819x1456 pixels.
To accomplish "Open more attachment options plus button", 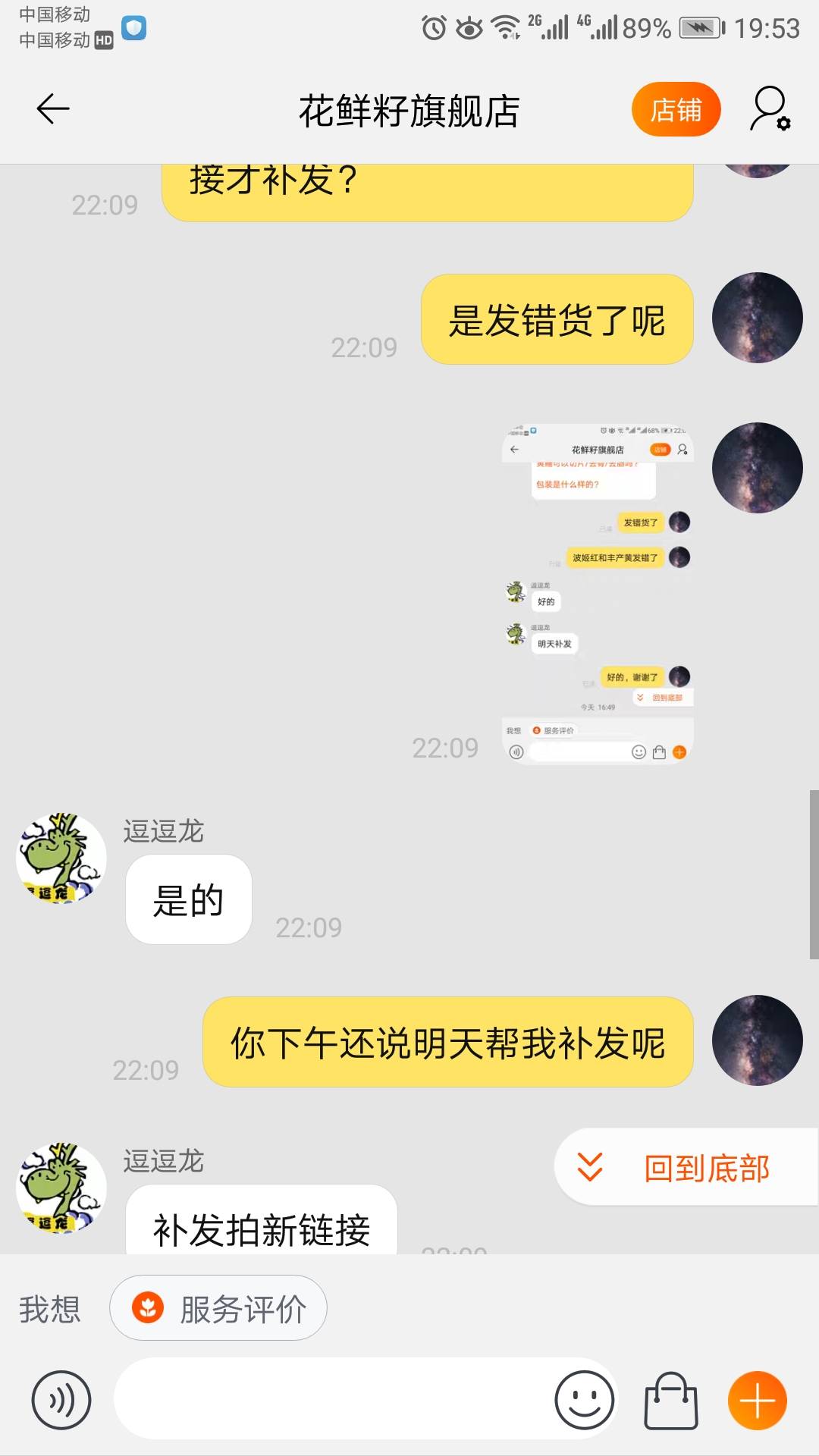I will (x=757, y=1401).
